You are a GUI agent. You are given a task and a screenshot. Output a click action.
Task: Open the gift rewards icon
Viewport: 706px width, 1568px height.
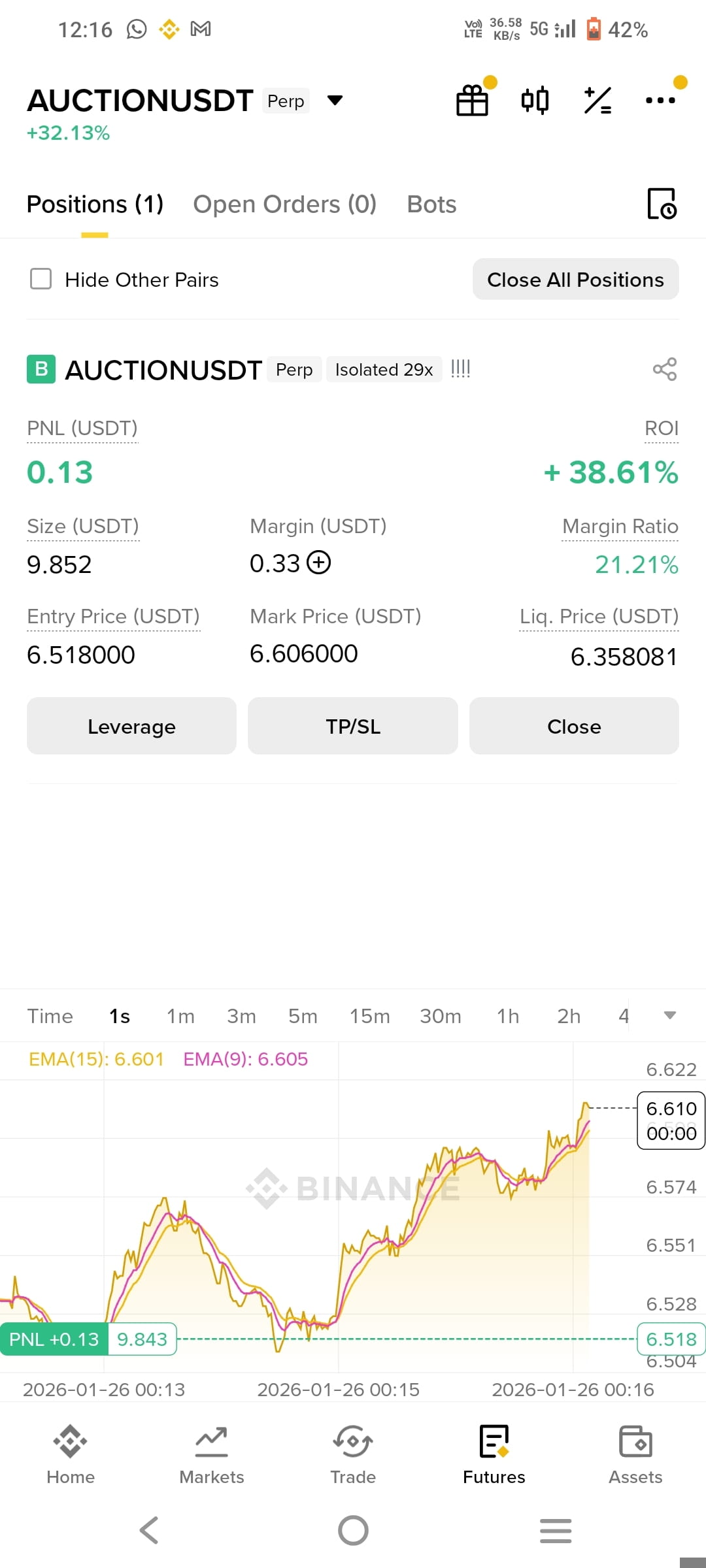472,101
